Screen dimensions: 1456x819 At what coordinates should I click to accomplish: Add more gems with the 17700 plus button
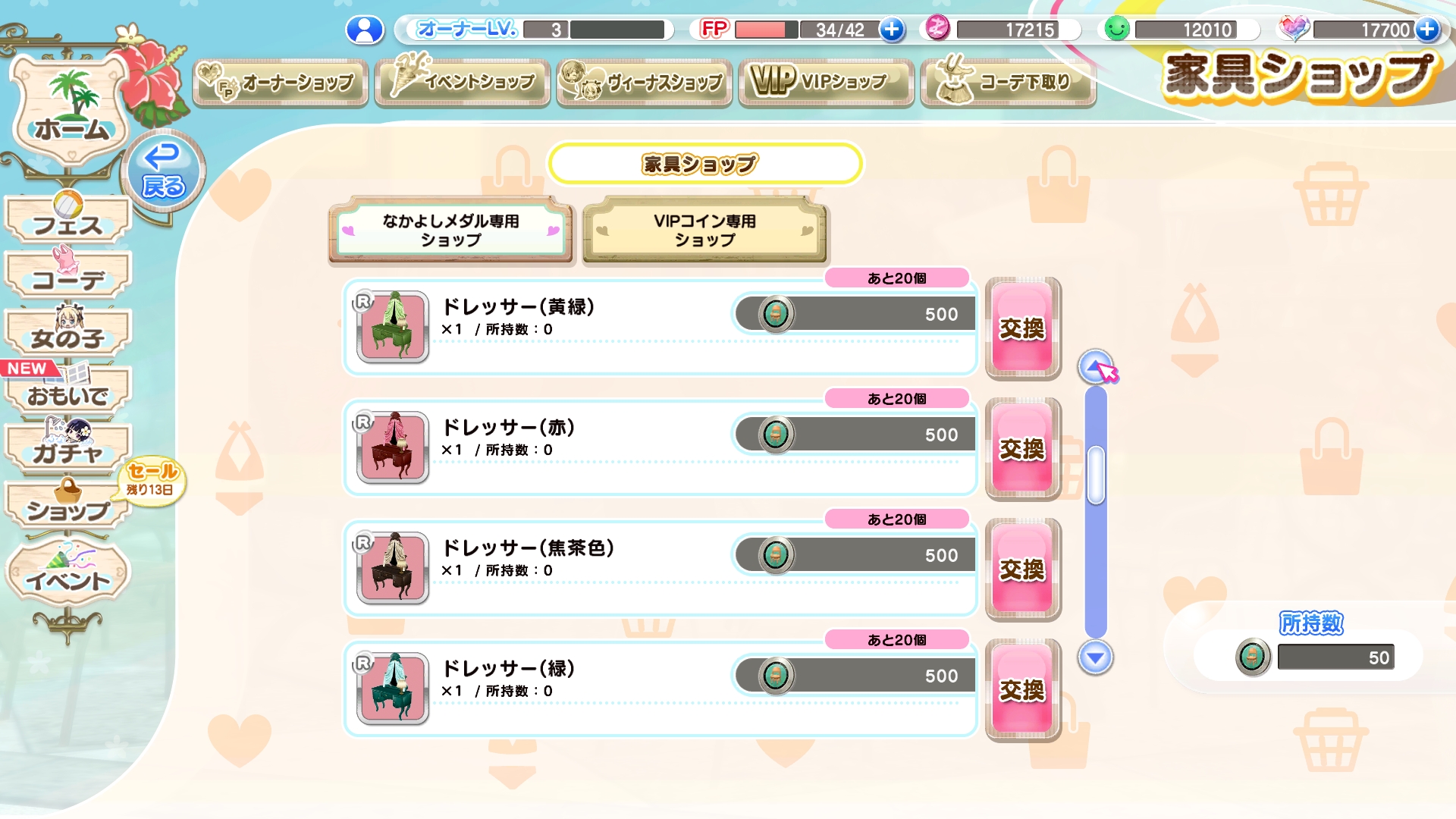[1427, 30]
